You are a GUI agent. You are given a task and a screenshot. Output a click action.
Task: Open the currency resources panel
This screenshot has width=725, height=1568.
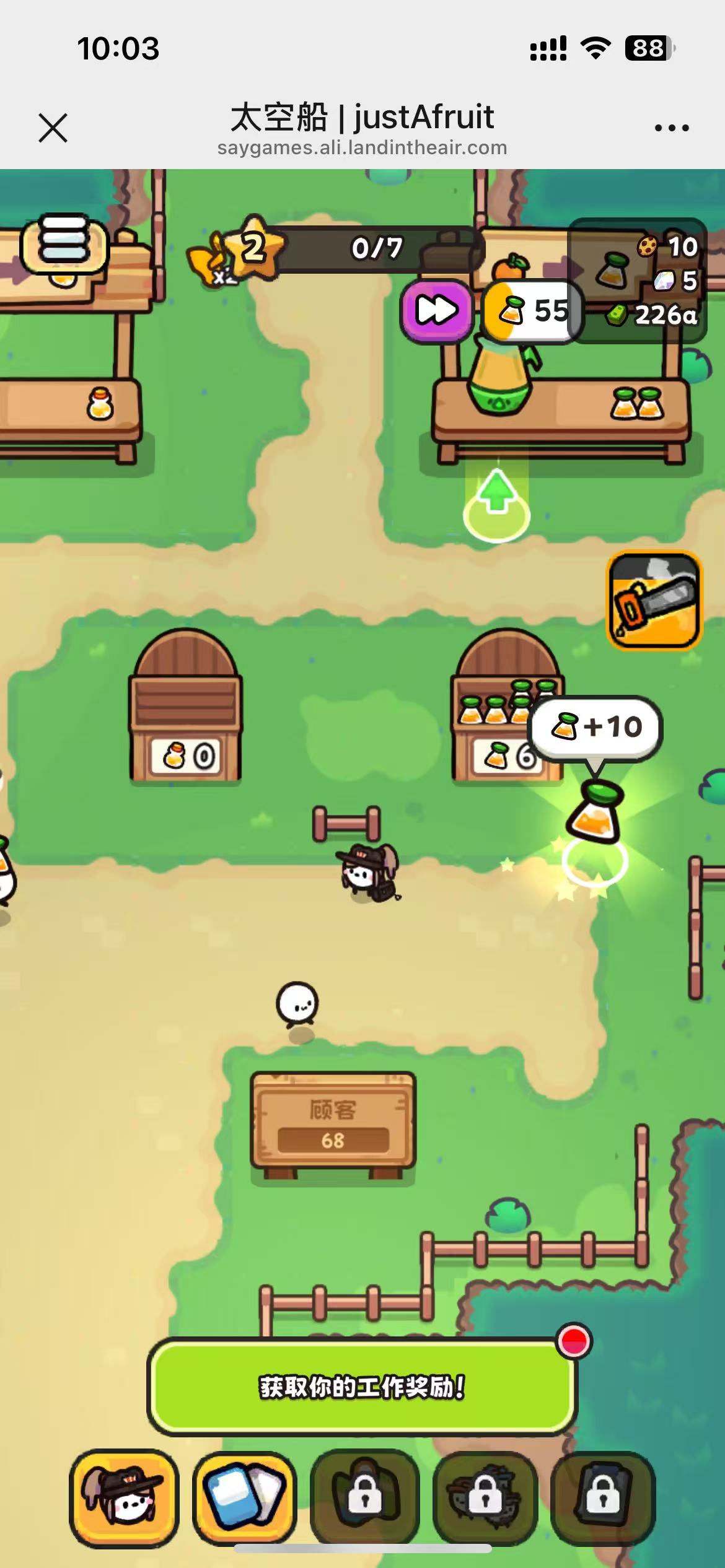pyautogui.click(x=638, y=281)
